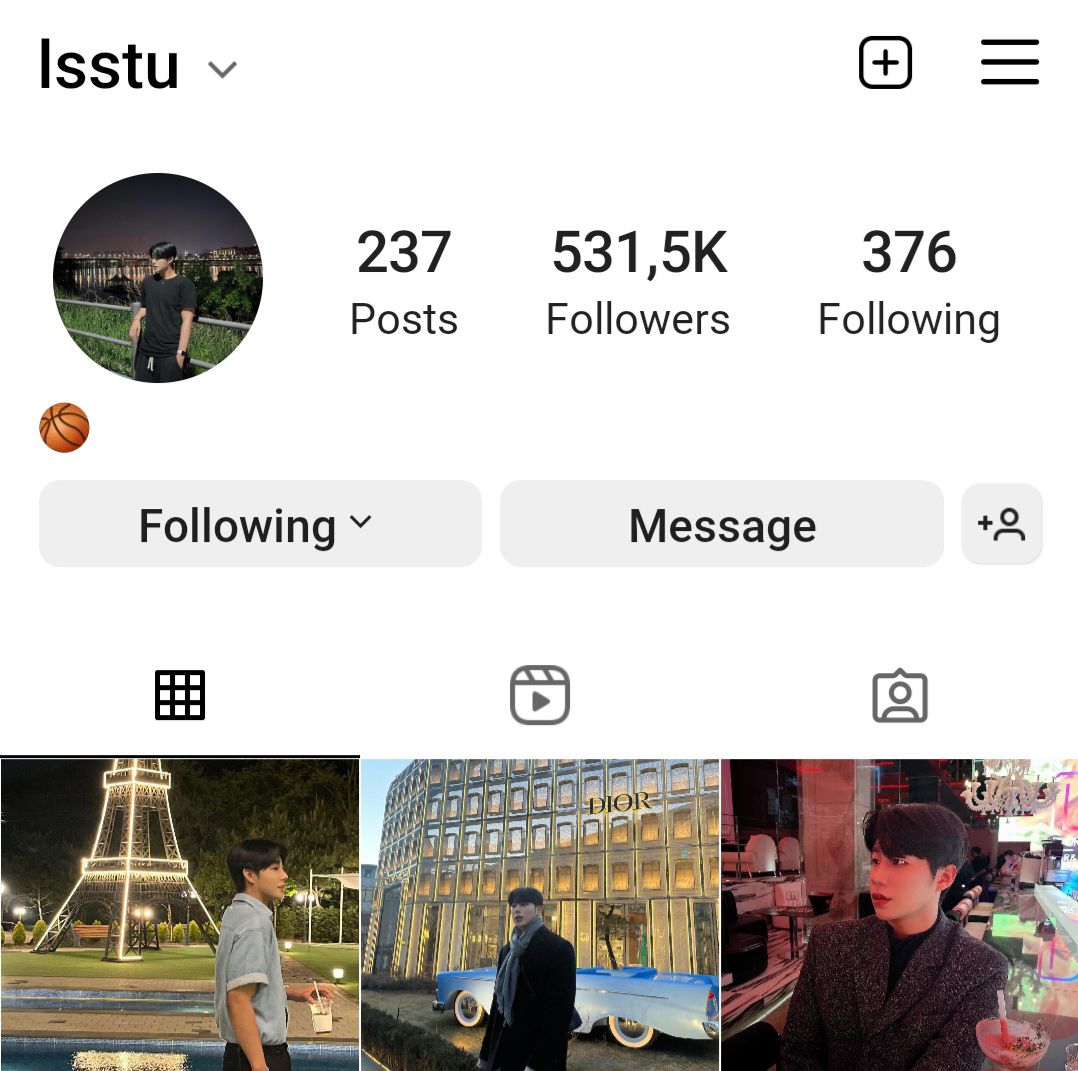Create a new post with the plus icon

(x=885, y=63)
